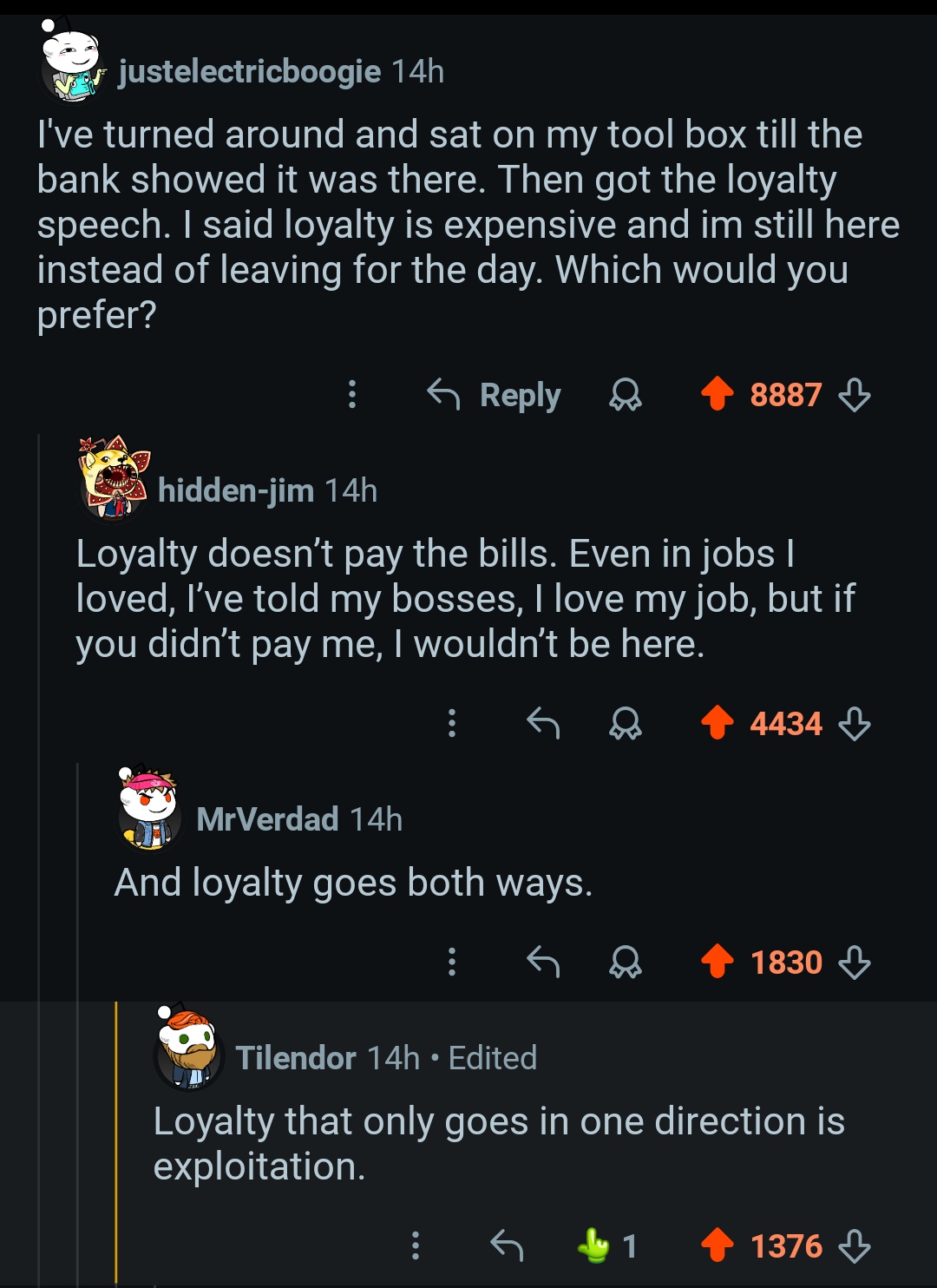
Task: Click hidden-jim's avatar thumbnail
Action: point(114,478)
